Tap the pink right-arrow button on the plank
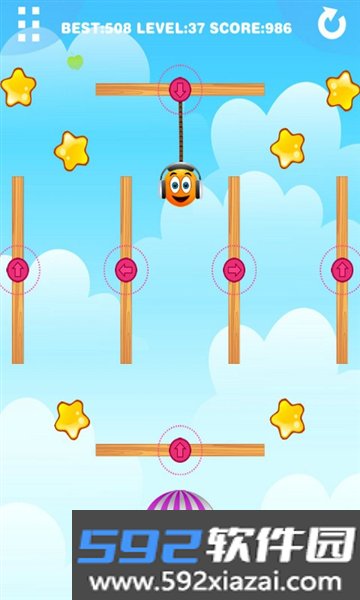 [234, 270]
